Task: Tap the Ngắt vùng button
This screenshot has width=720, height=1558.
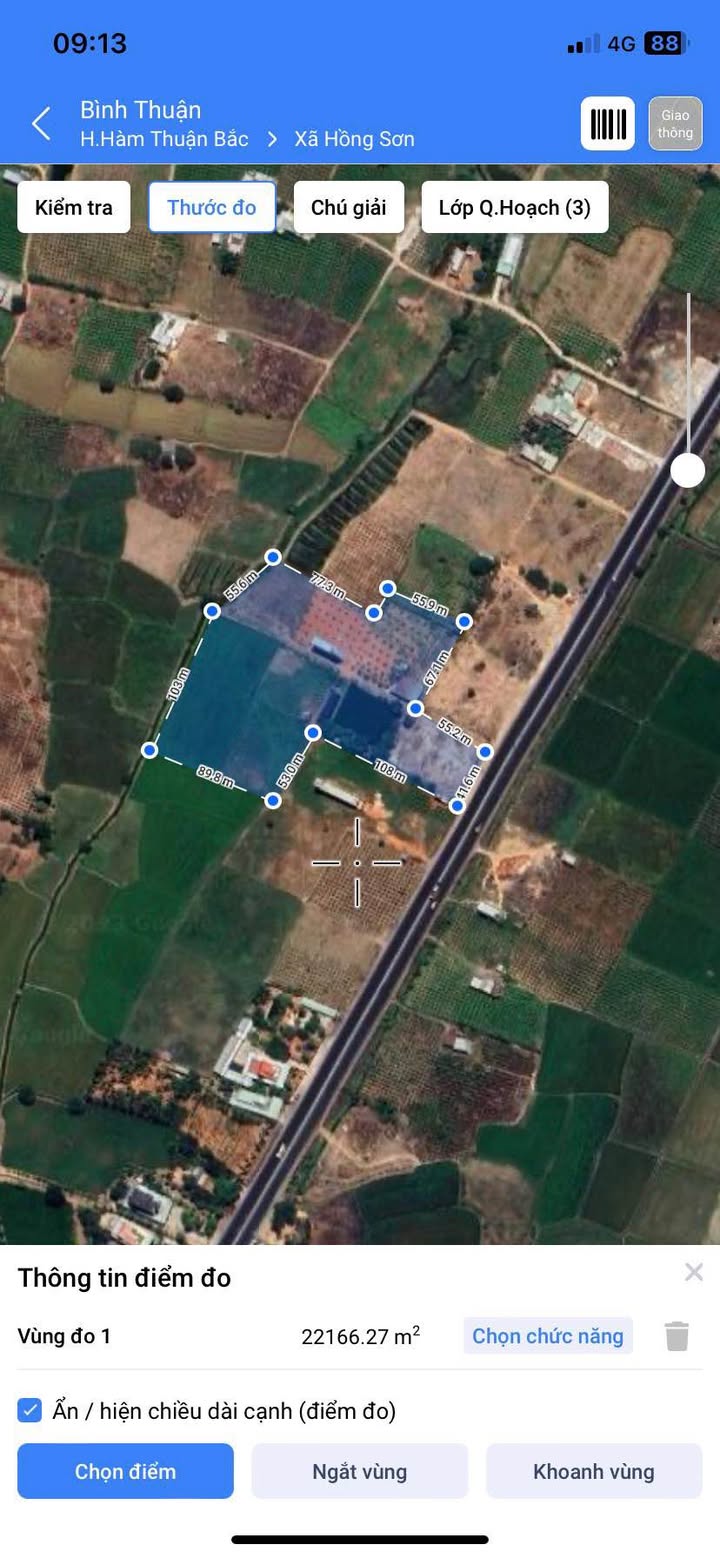Action: pyautogui.click(x=360, y=1471)
